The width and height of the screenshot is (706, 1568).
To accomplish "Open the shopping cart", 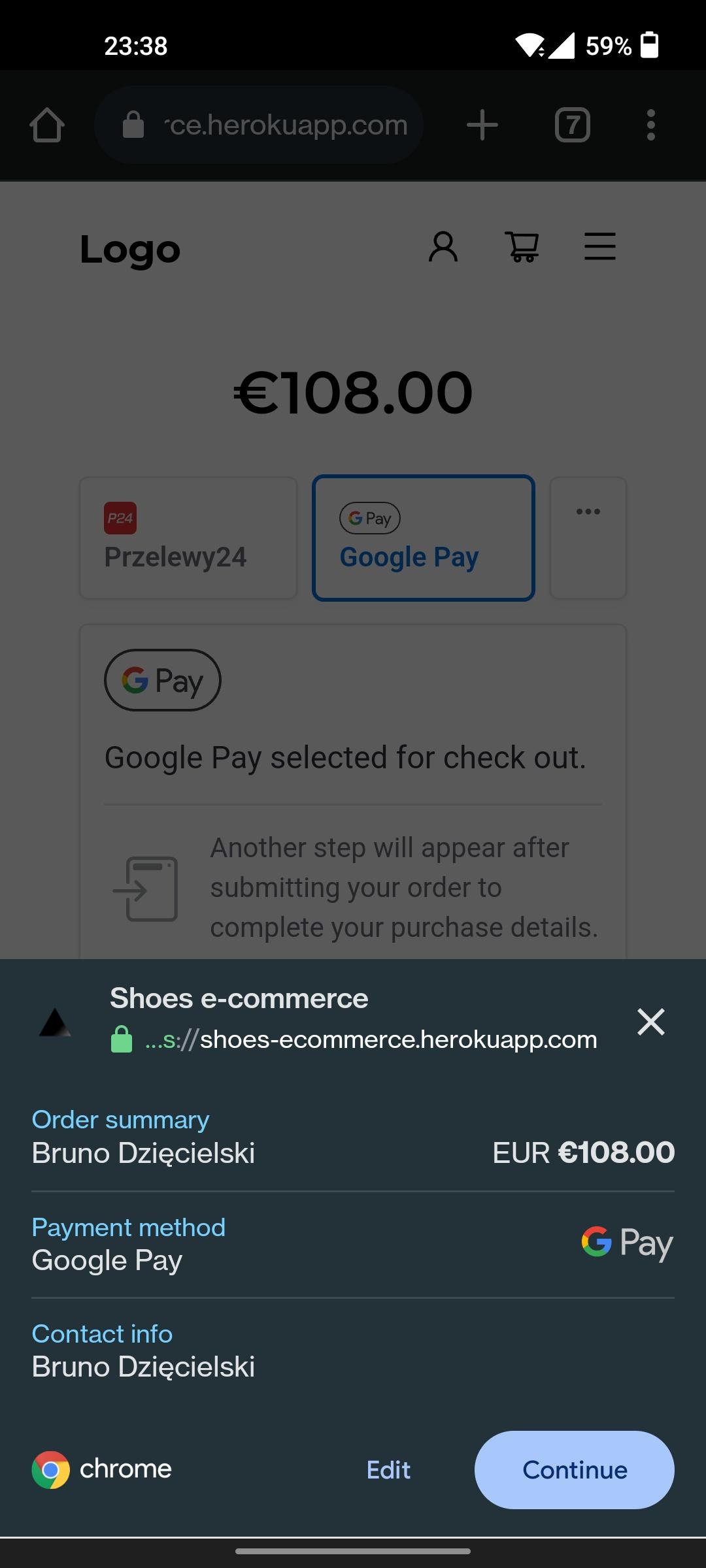I will (x=522, y=247).
